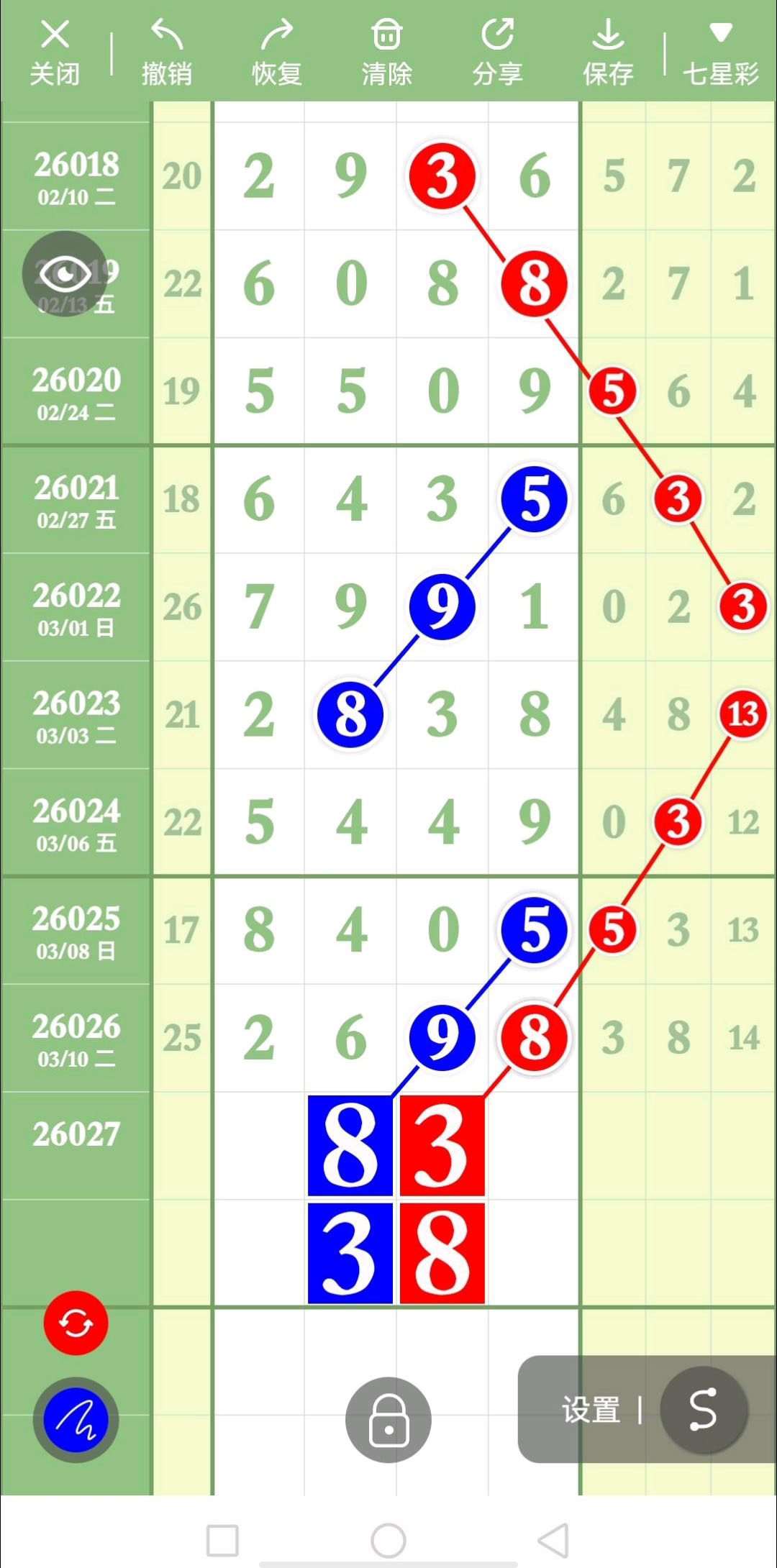The height and width of the screenshot is (1568, 777).
Task: Tap the red refresh circle button
Action: pyautogui.click(x=76, y=1323)
